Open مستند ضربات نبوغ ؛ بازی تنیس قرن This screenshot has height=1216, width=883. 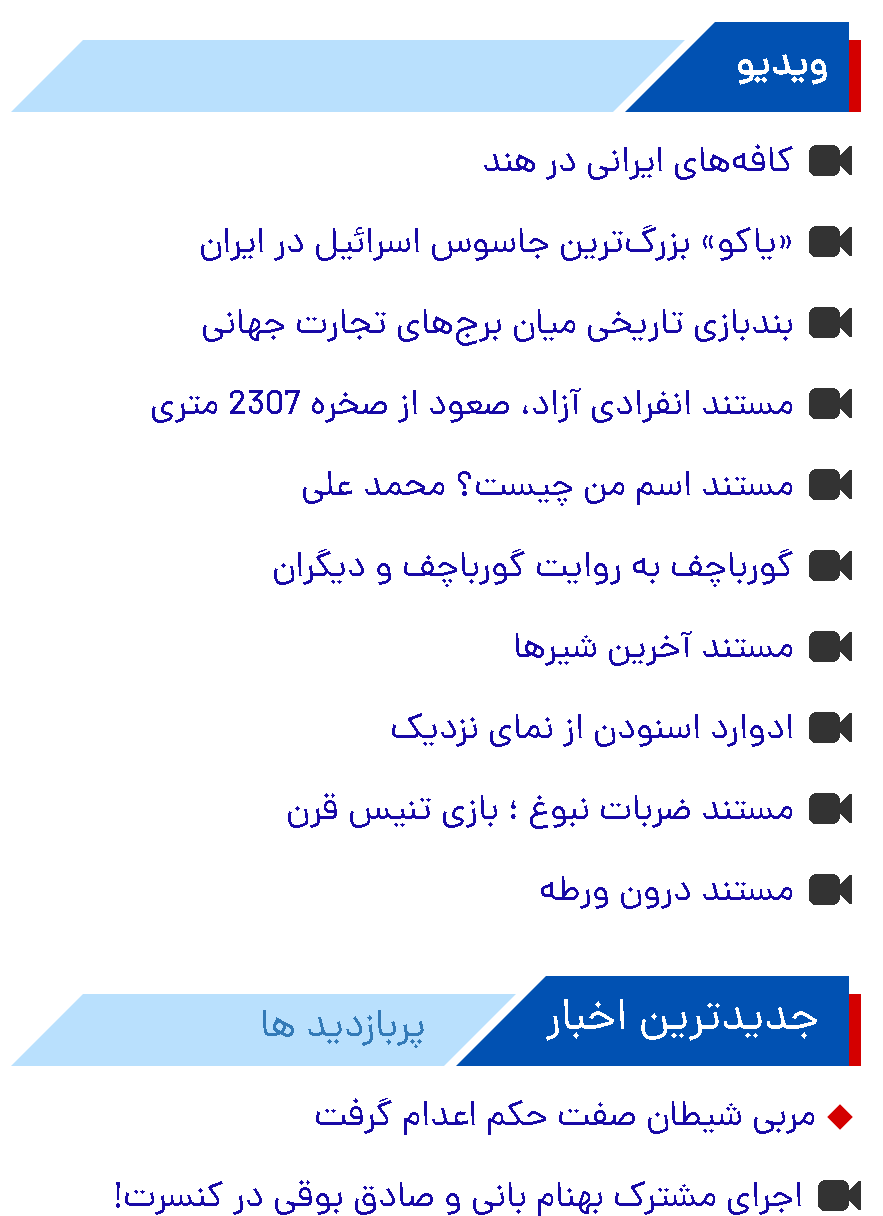tap(540, 809)
